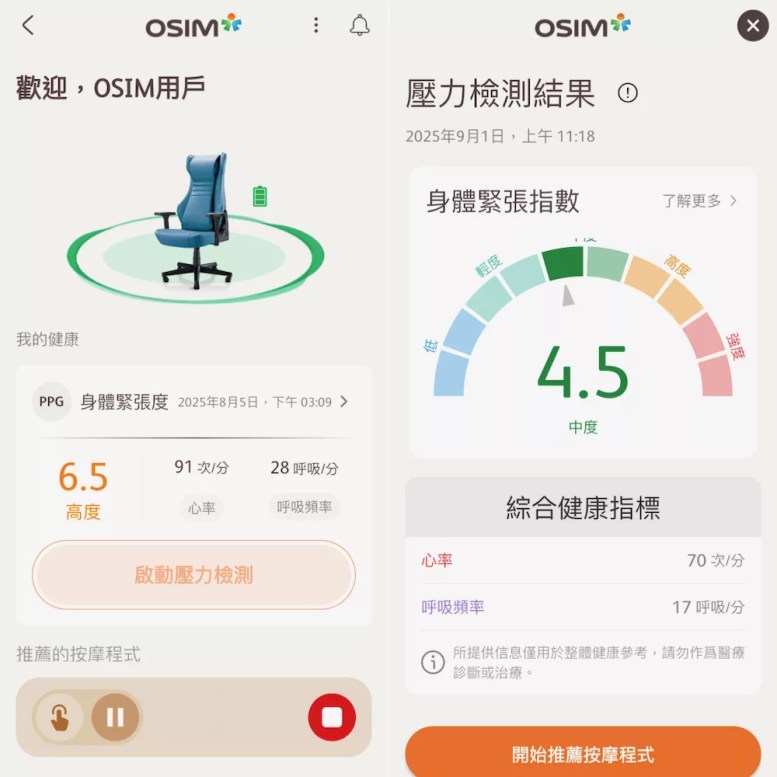Start recommended massage via 開始推薦按摩程式
777x777 pixels.
point(583,753)
